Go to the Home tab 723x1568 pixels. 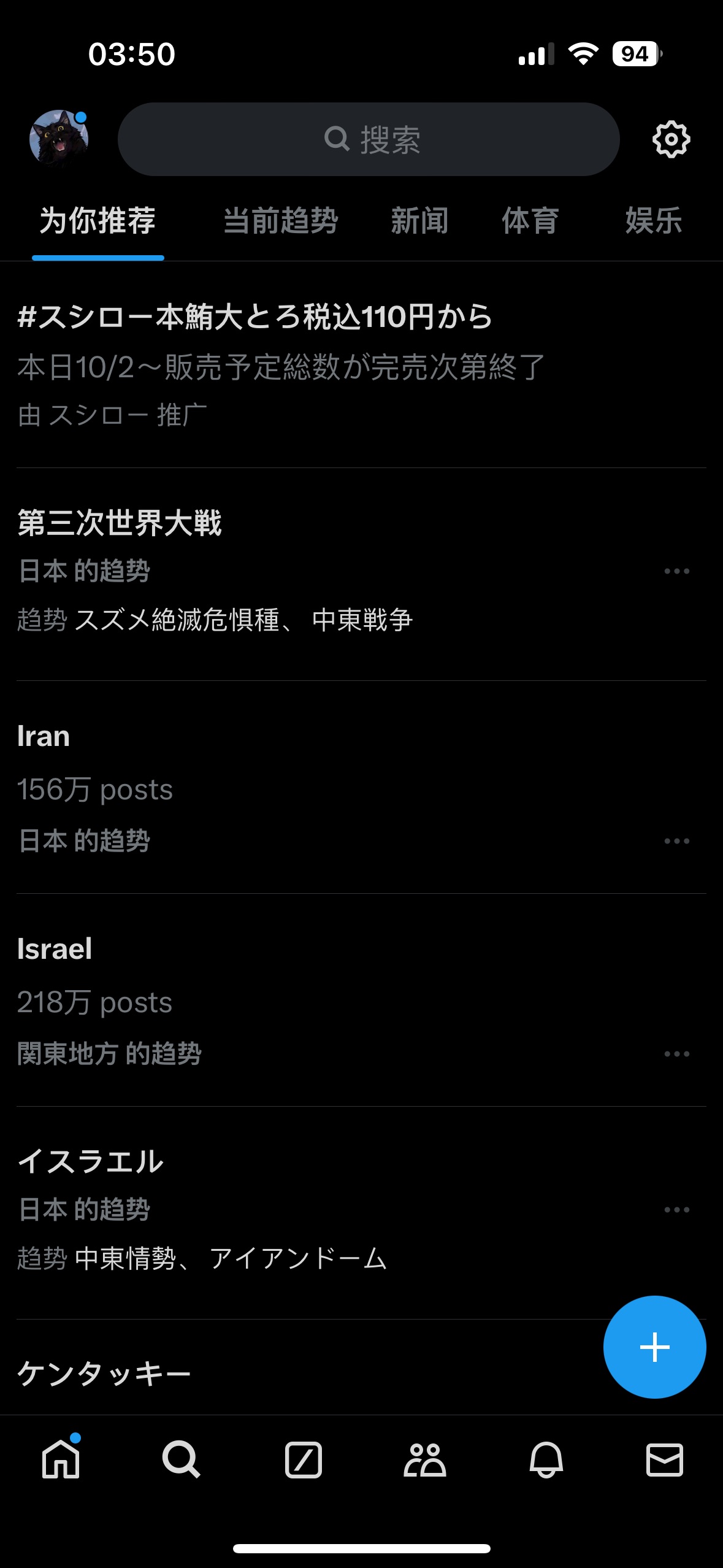point(61,1459)
